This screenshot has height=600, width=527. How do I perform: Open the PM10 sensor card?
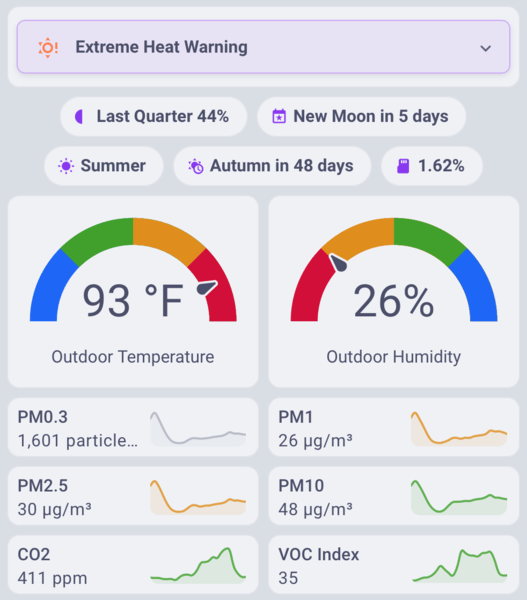point(394,496)
